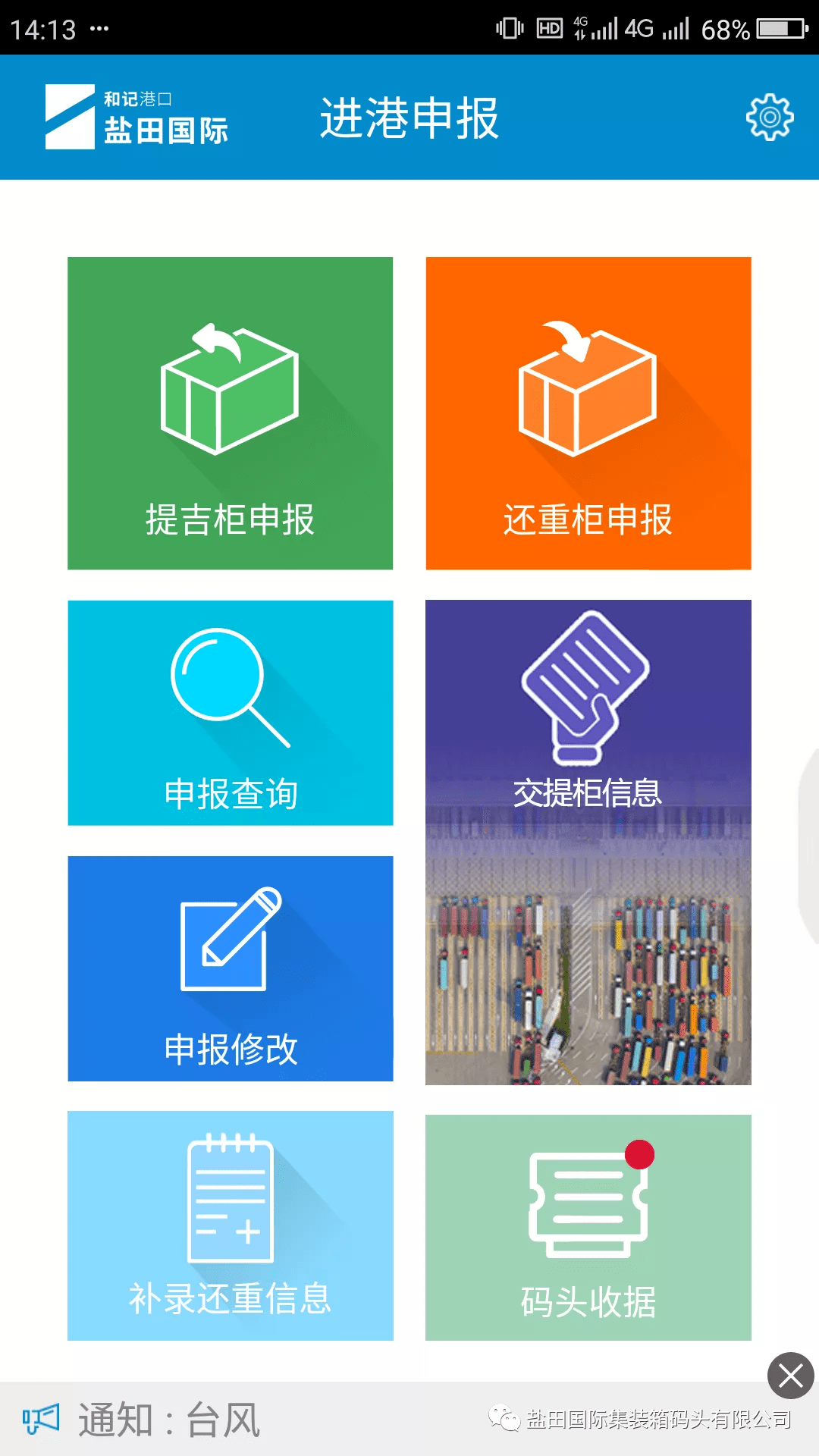This screenshot has height=1456, width=819.
Task: Open 还重柜申报 tile
Action: [588, 413]
